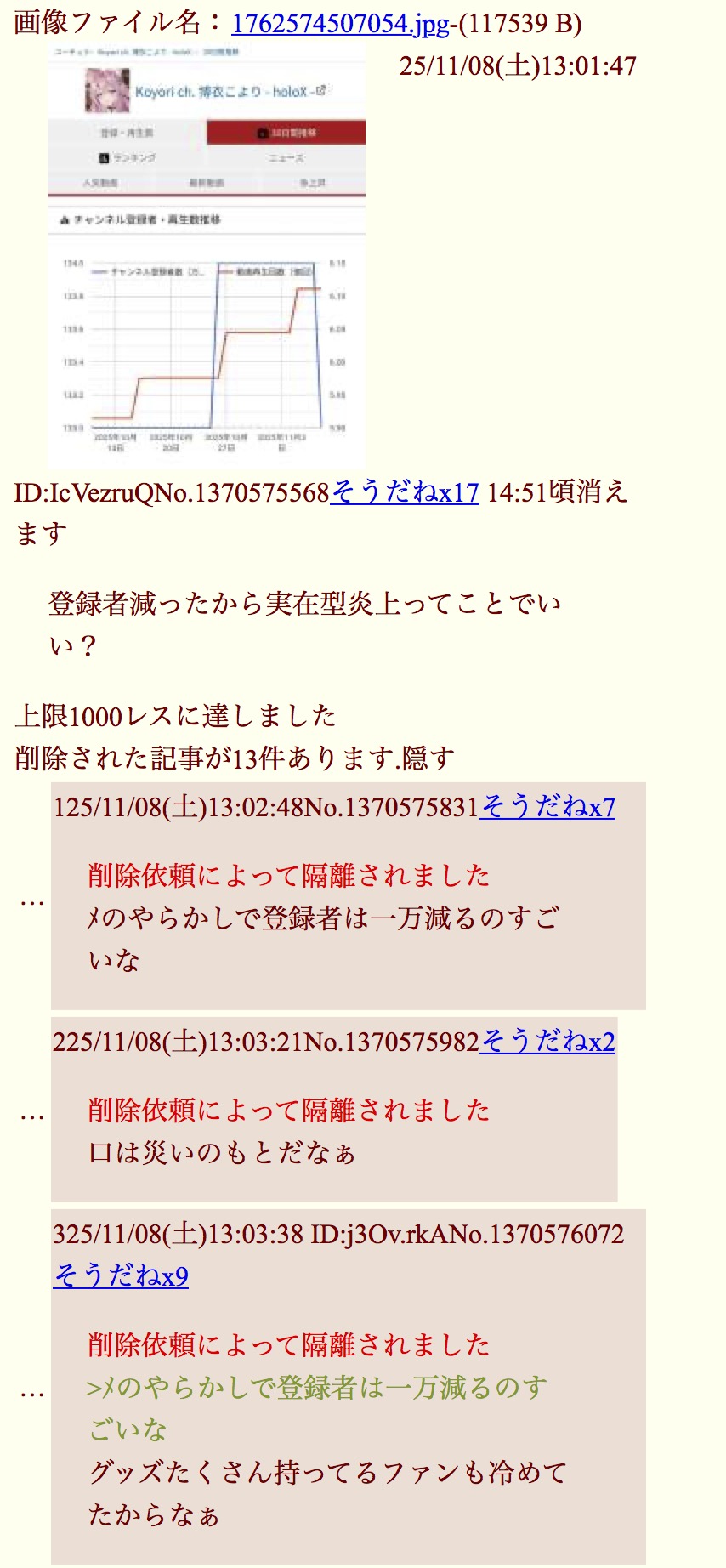This screenshot has width=726, height=1568.
Task: Tap そうだねx2 on reply No.1370575982
Action: pos(547,1042)
